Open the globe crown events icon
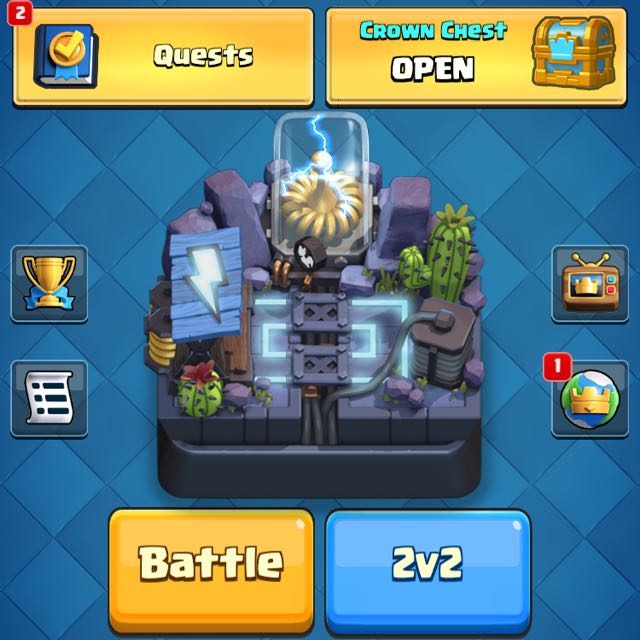The height and width of the screenshot is (640, 640). click(x=590, y=398)
